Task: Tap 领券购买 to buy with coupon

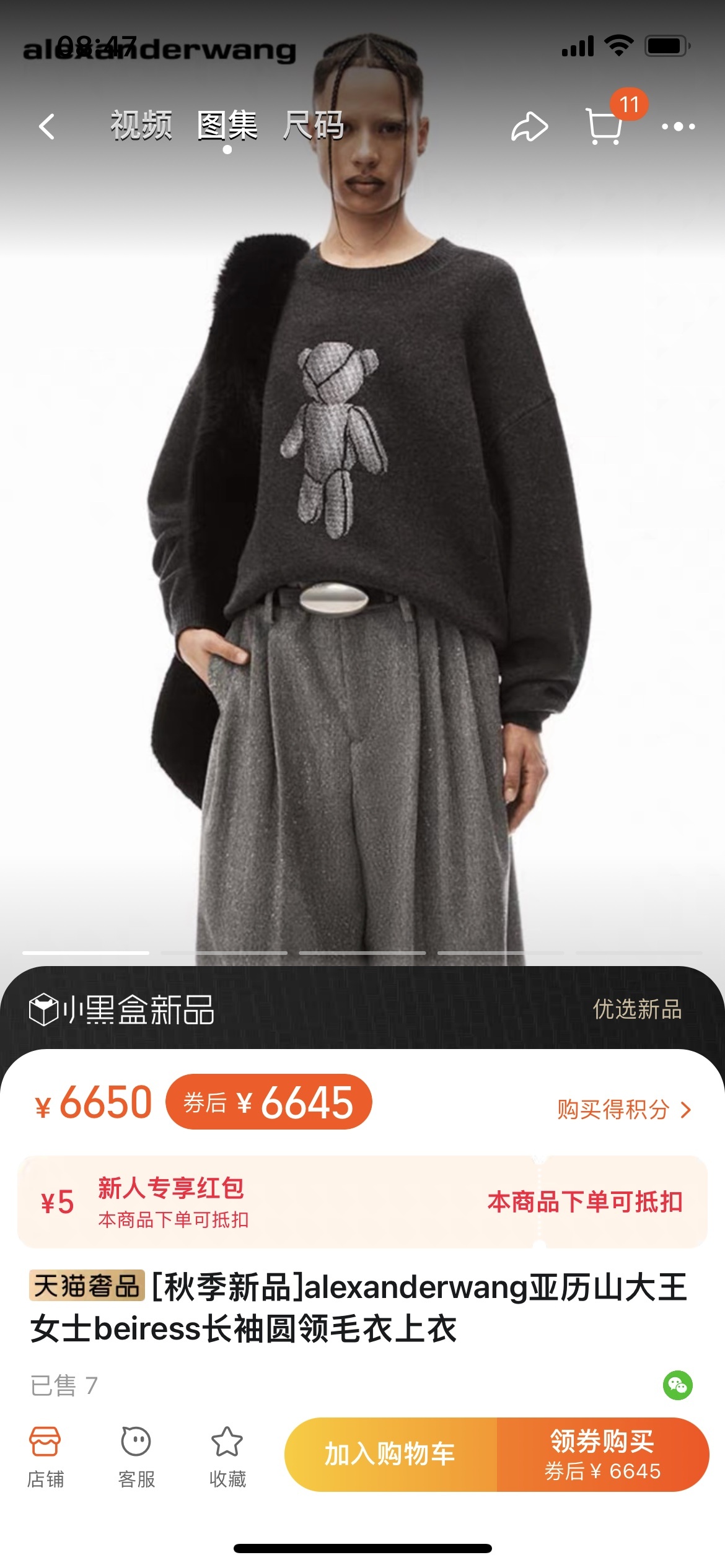Action: point(602,1454)
